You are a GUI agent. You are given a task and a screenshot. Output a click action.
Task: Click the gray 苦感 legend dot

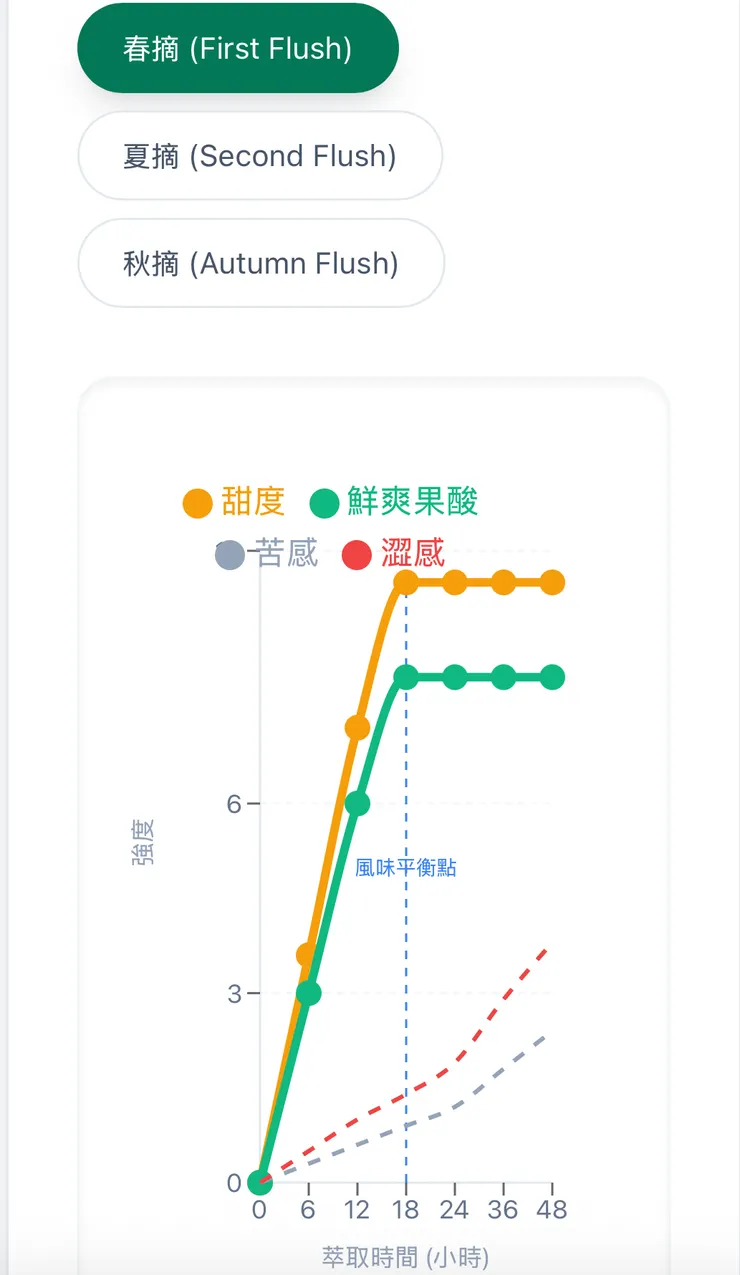pos(228,555)
